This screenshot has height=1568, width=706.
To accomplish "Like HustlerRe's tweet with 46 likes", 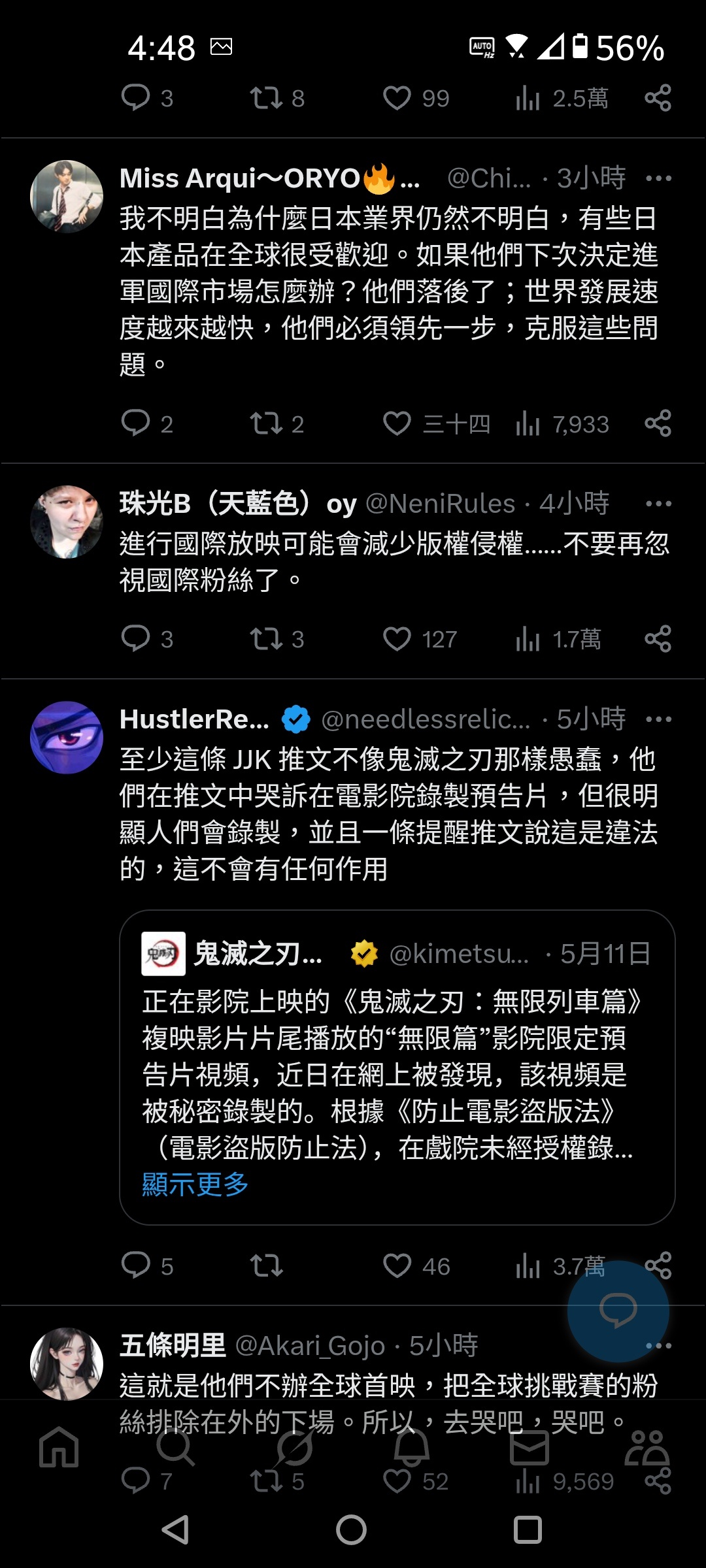I will click(397, 1266).
